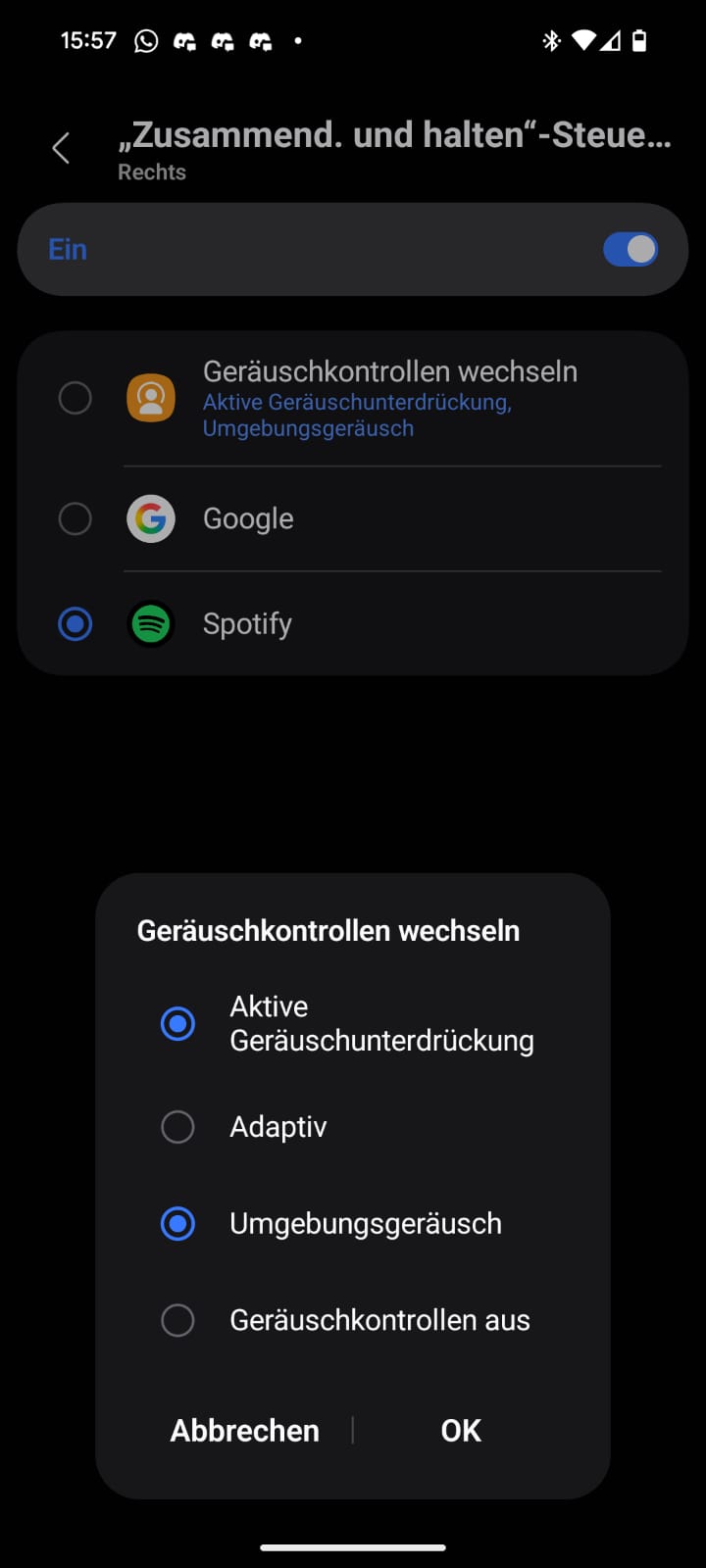This screenshot has width=706, height=1568.
Task: Check Geräuschkontrollen aus
Action: [177, 1320]
